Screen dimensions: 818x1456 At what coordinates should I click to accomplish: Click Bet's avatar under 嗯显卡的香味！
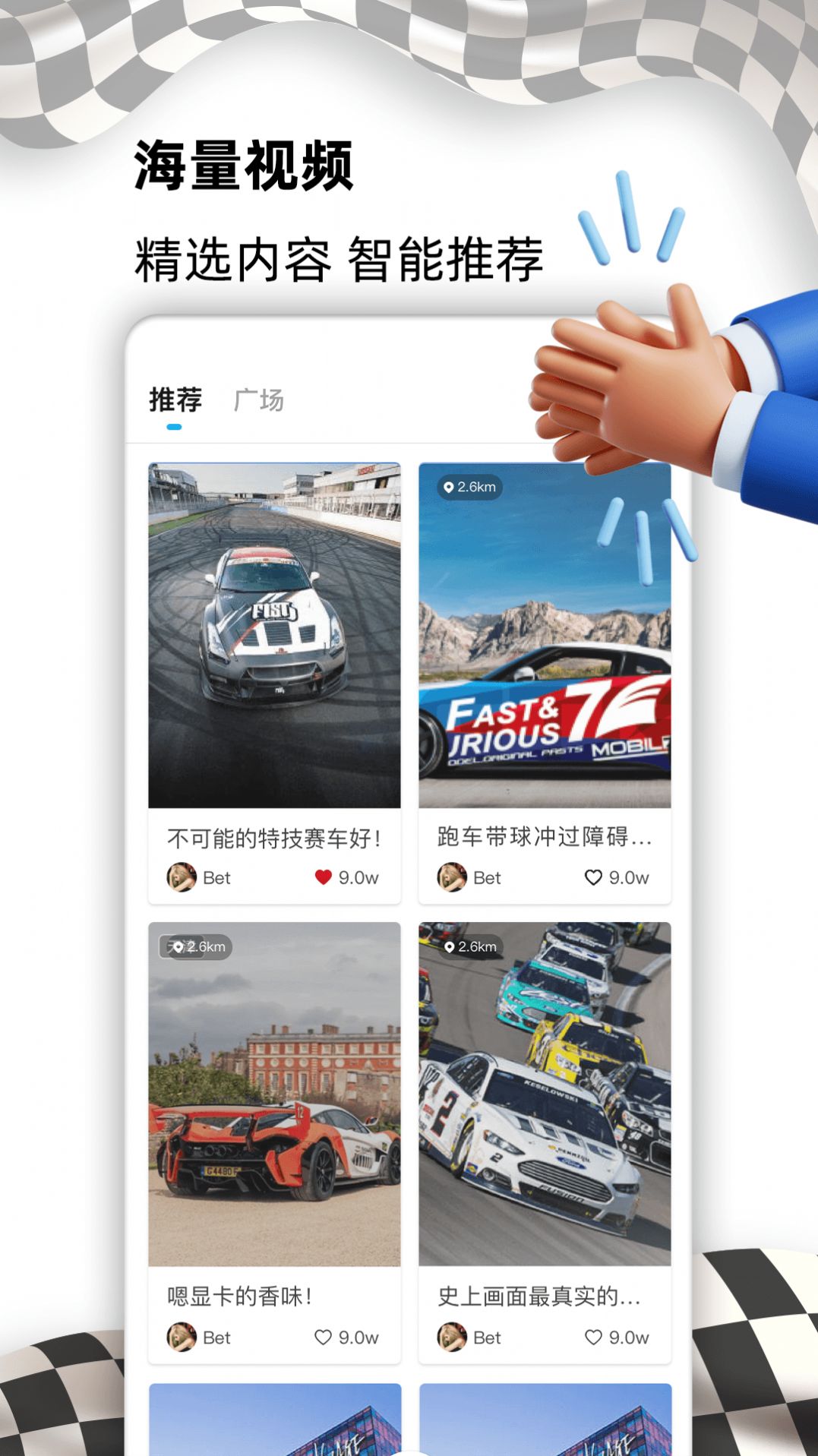(x=180, y=1338)
